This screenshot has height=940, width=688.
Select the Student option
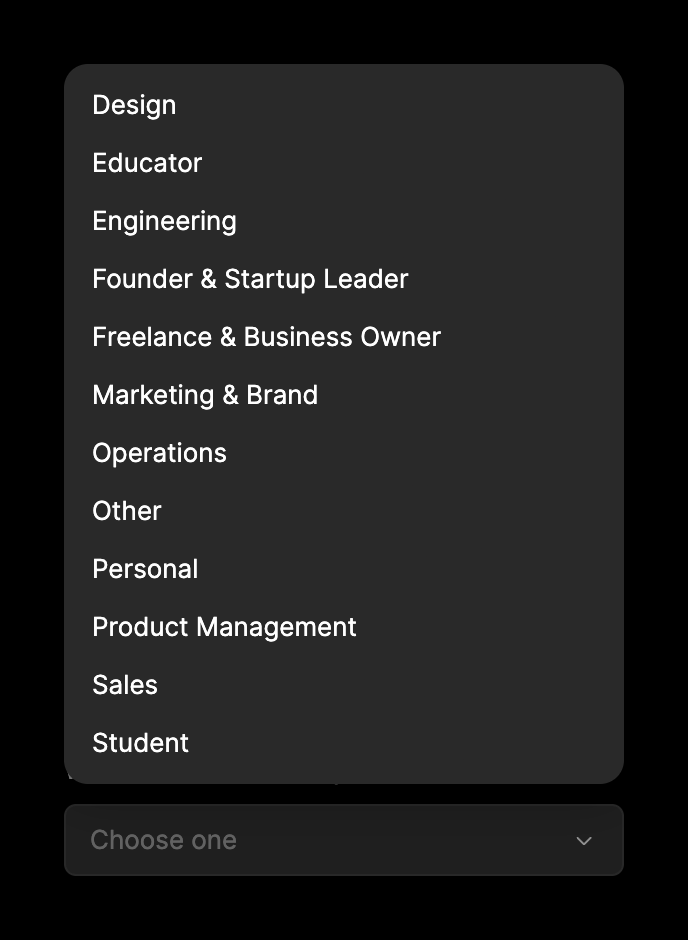[x=140, y=743]
